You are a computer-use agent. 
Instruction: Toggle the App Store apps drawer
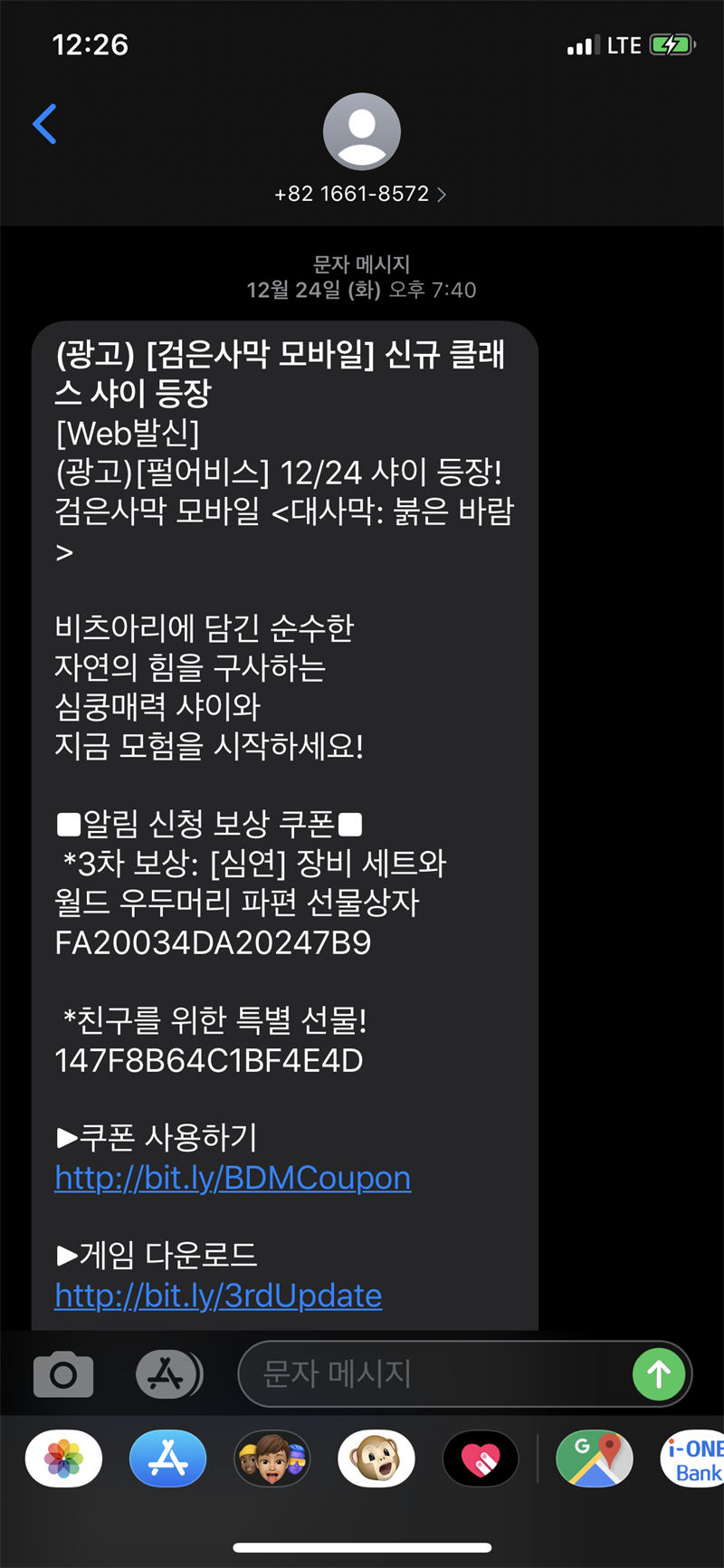(168, 1375)
